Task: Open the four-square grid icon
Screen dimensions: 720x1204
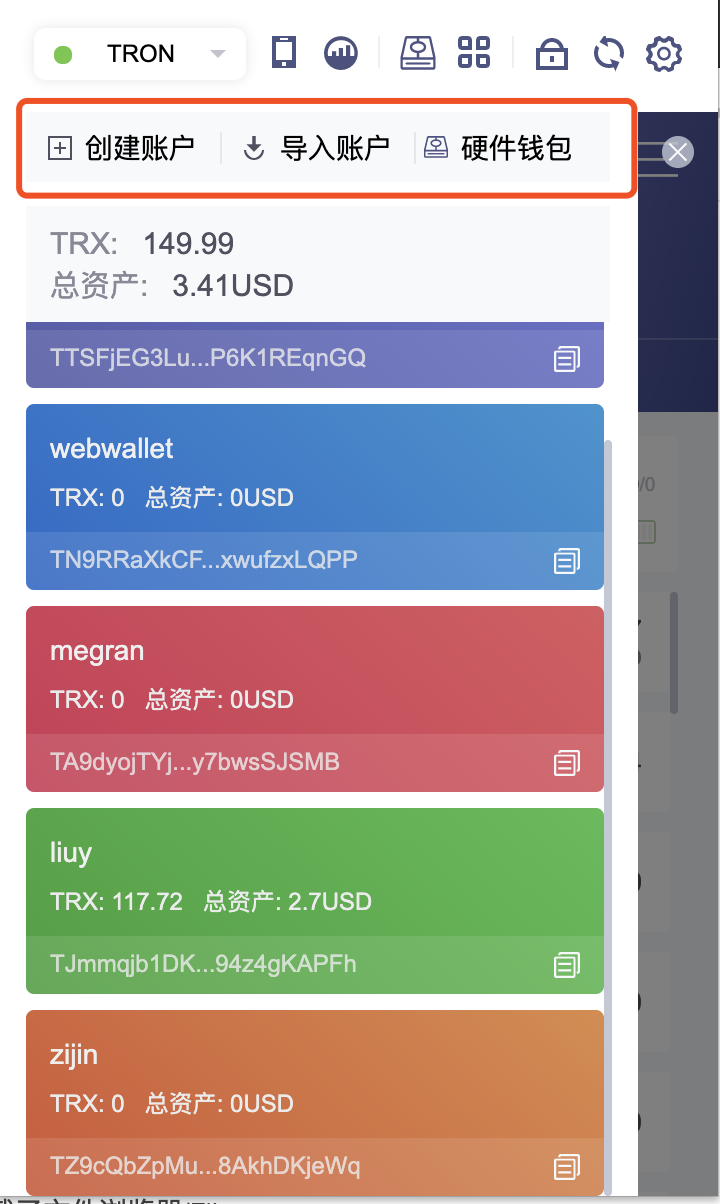Action: [474, 53]
